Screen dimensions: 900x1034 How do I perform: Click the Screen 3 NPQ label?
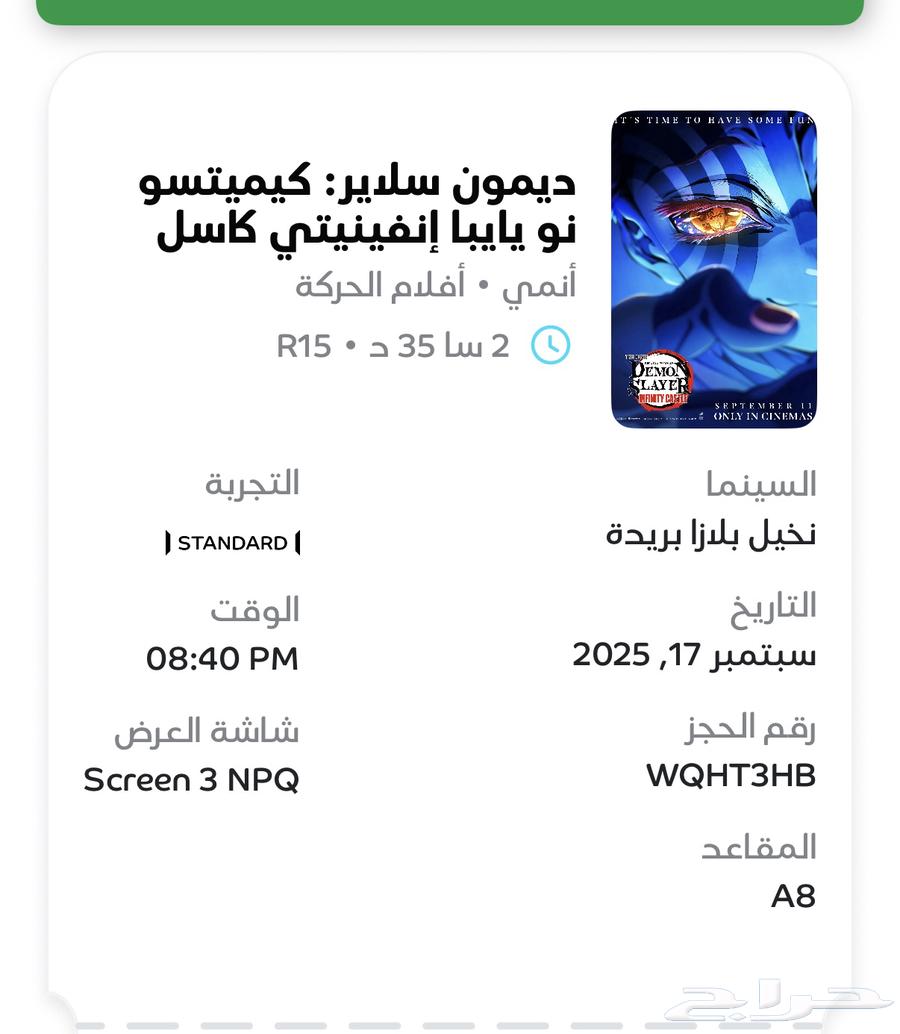point(193,780)
